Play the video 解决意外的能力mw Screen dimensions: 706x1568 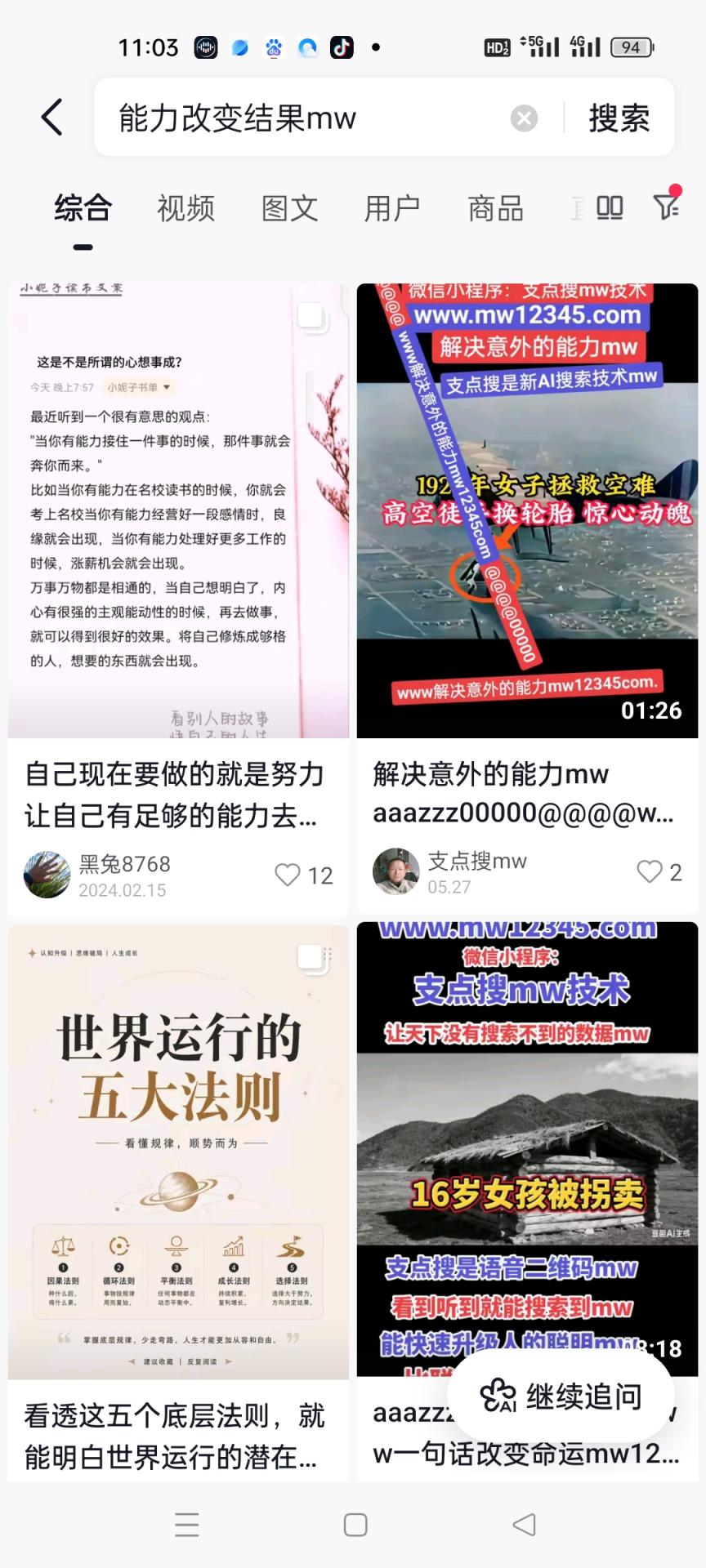(527, 510)
